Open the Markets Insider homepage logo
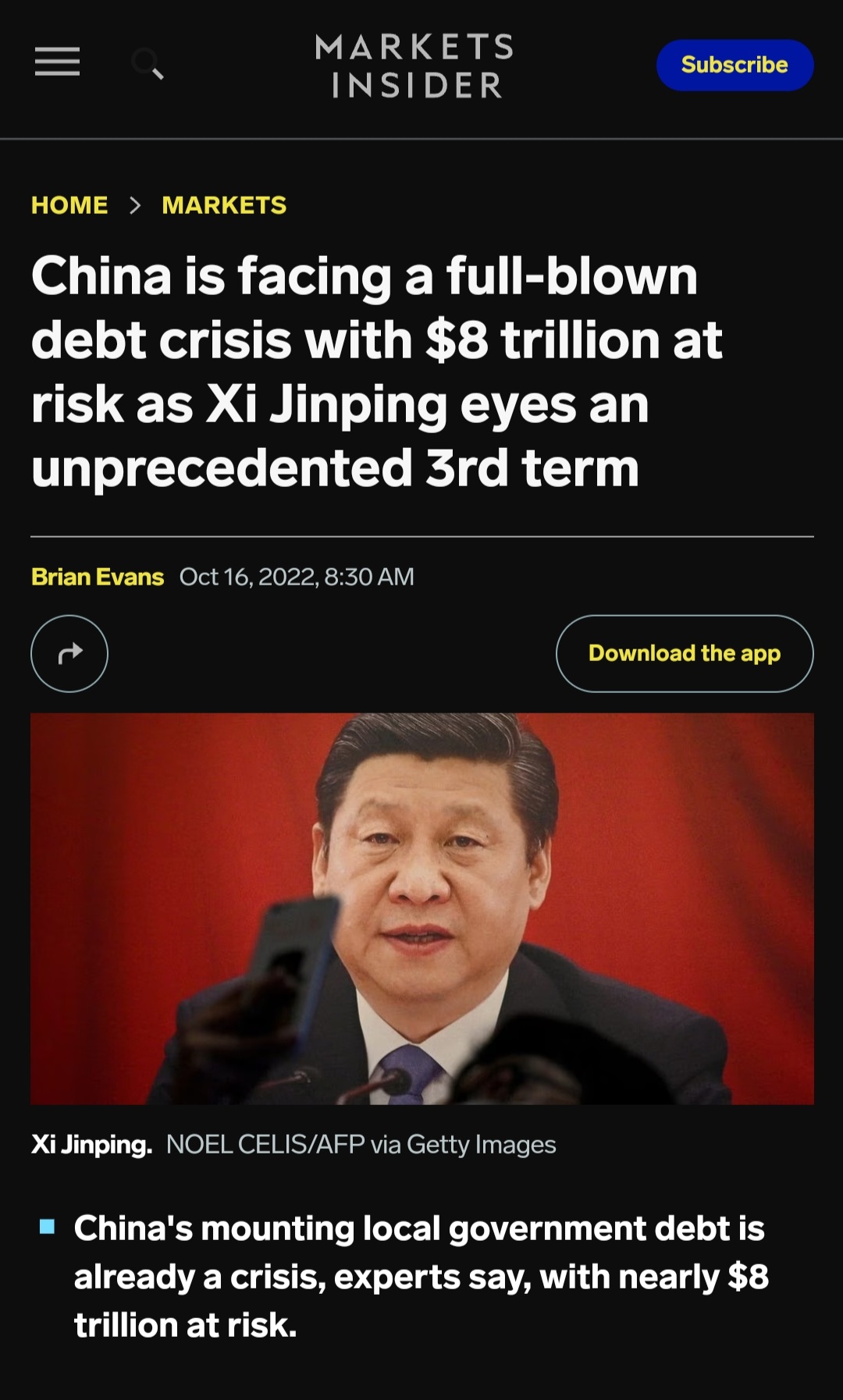This screenshot has height=1400, width=843. pos(414,66)
